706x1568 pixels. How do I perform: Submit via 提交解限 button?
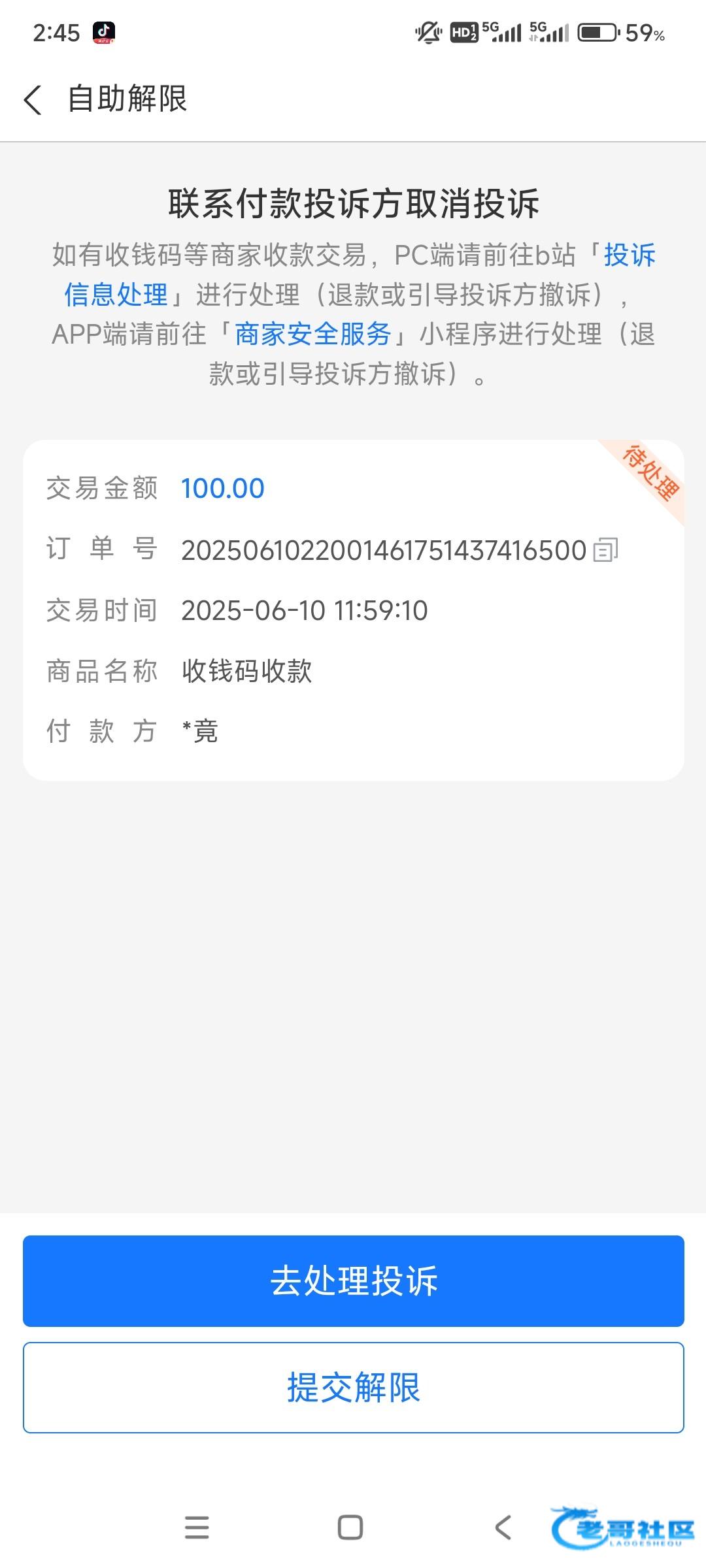(x=353, y=1387)
